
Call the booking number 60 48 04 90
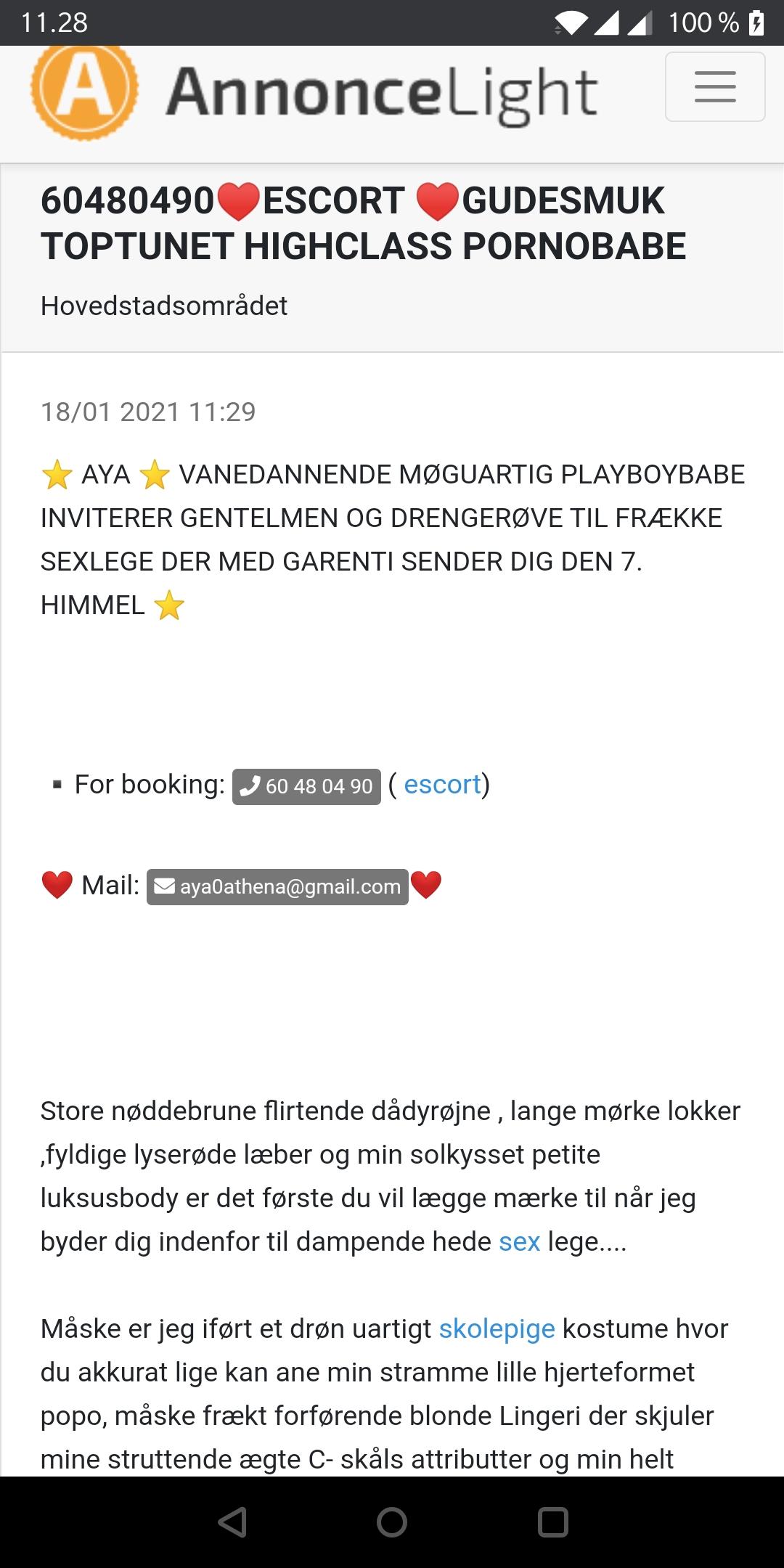pyautogui.click(x=306, y=786)
